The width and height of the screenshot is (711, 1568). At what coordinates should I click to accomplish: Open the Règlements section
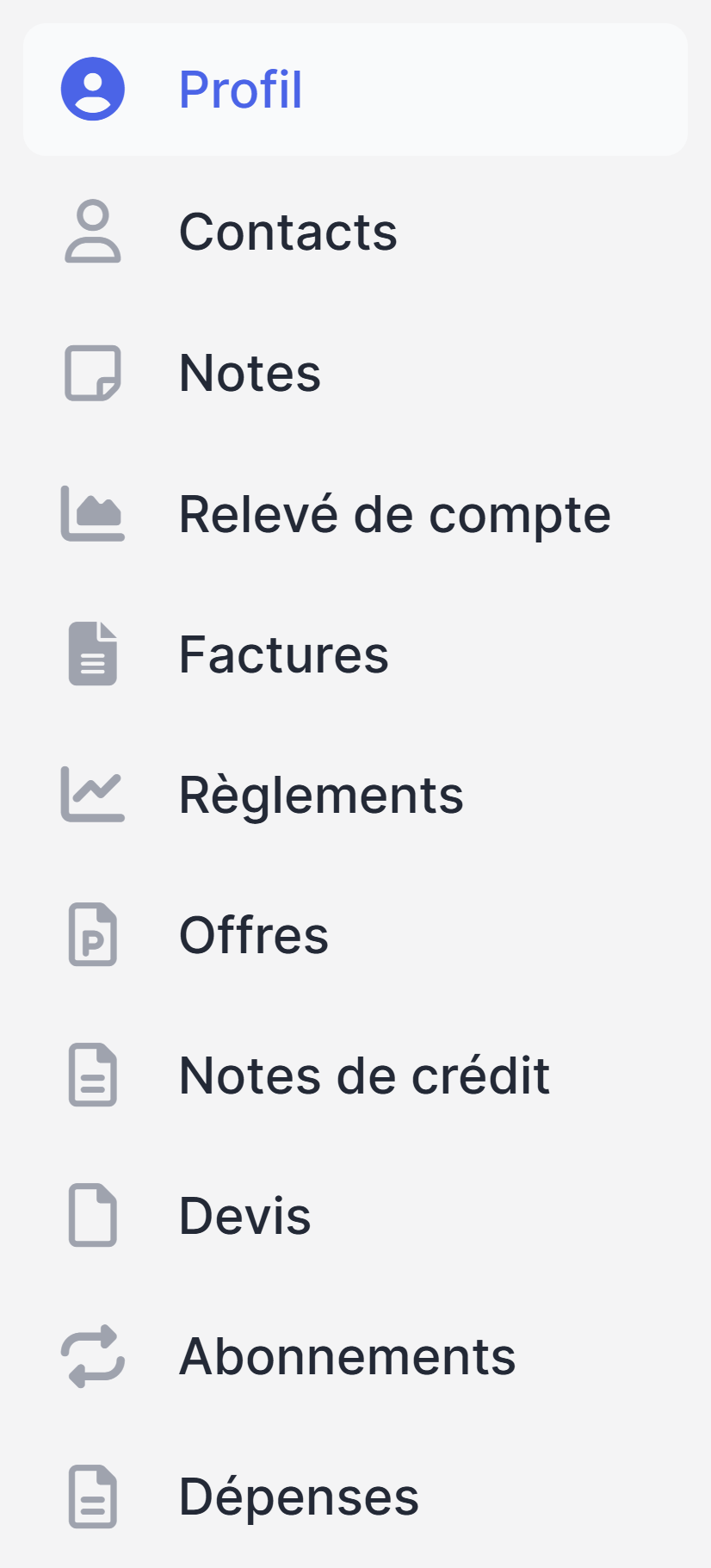(x=355, y=794)
